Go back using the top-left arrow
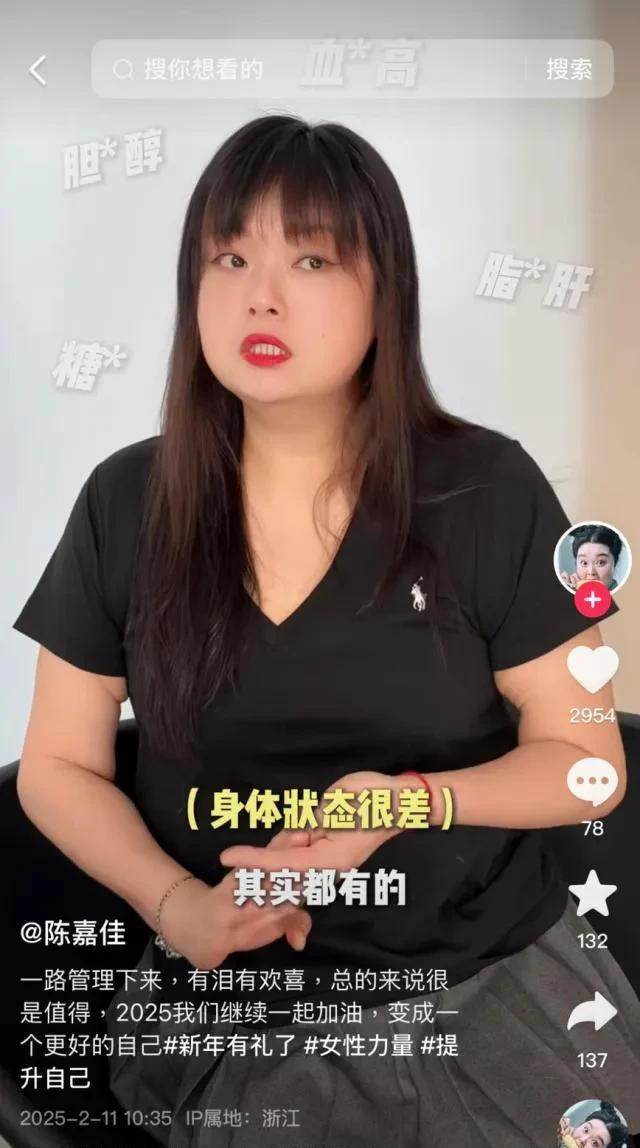This screenshot has width=640, height=1148. coord(38,70)
